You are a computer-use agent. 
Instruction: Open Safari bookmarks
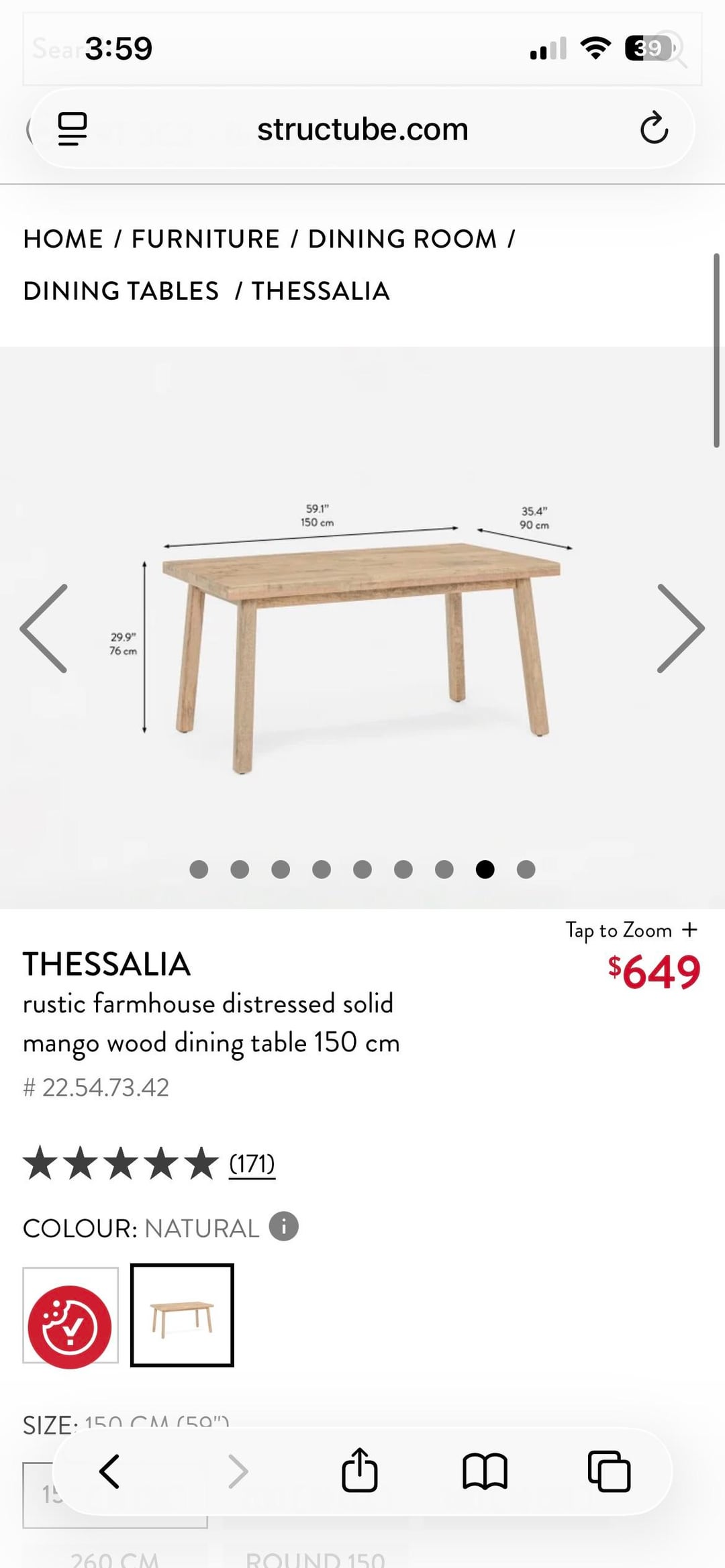485,1472
